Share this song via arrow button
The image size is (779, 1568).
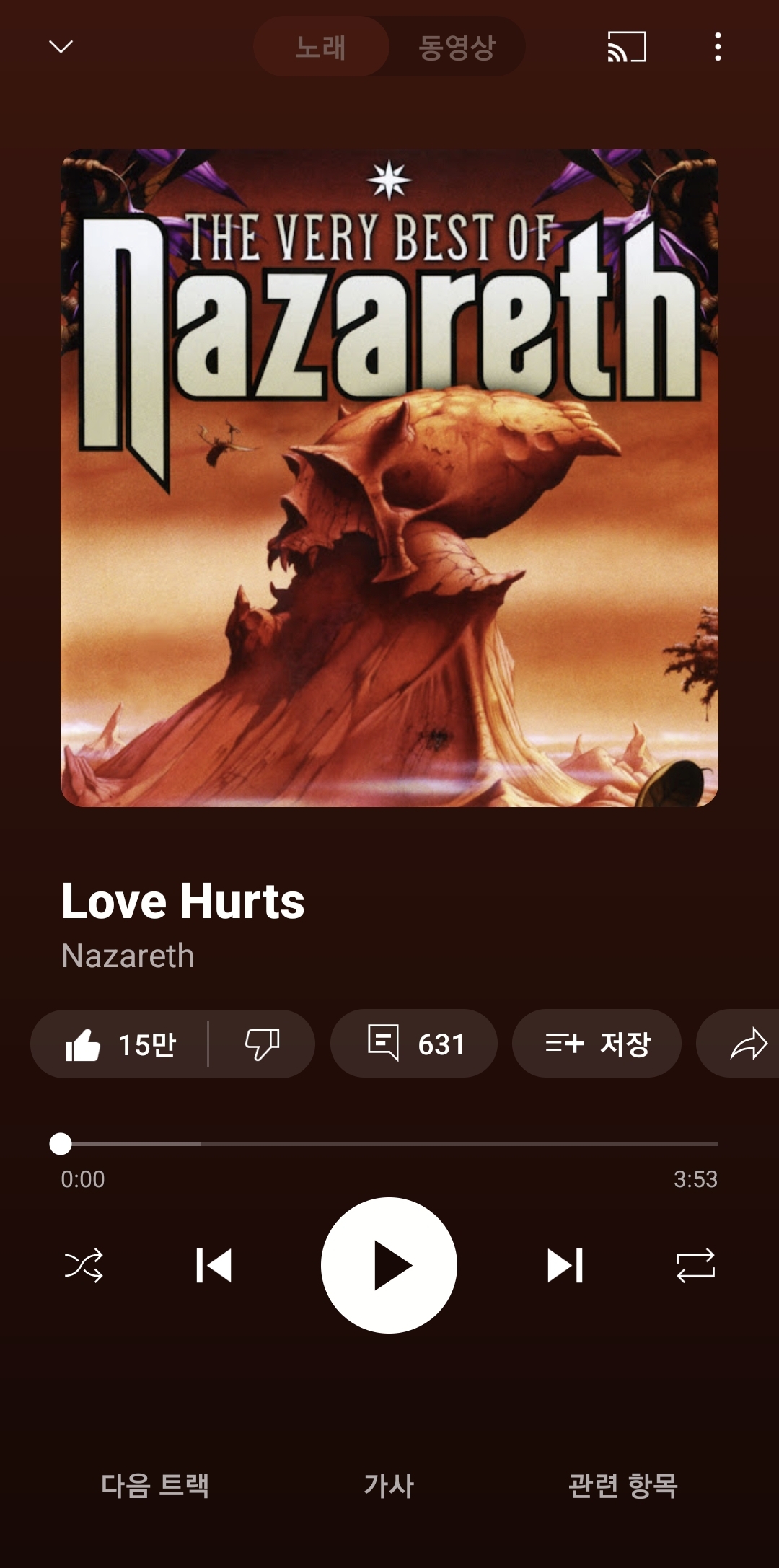coord(747,1044)
